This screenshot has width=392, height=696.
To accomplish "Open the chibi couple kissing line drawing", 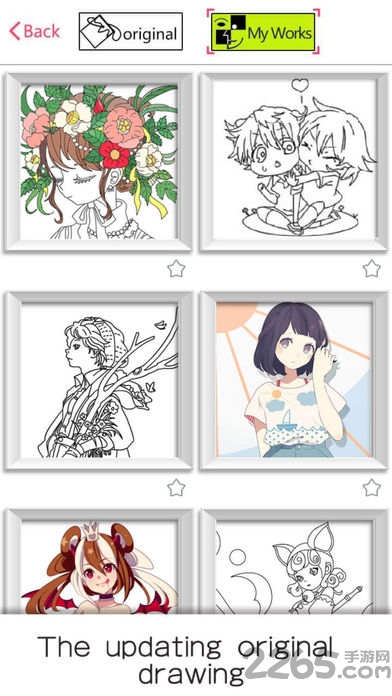I will (293, 162).
